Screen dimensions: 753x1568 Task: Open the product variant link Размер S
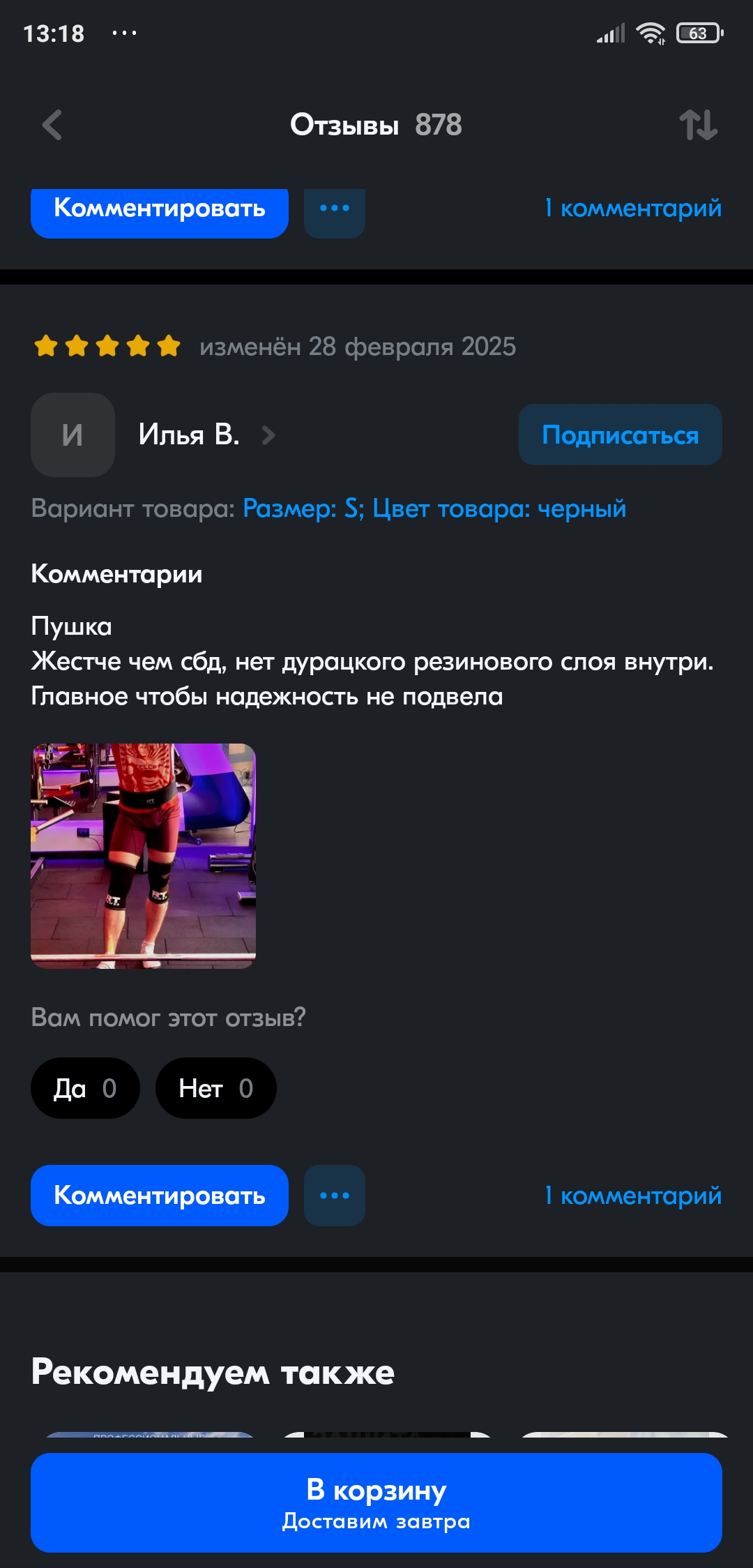pos(434,508)
